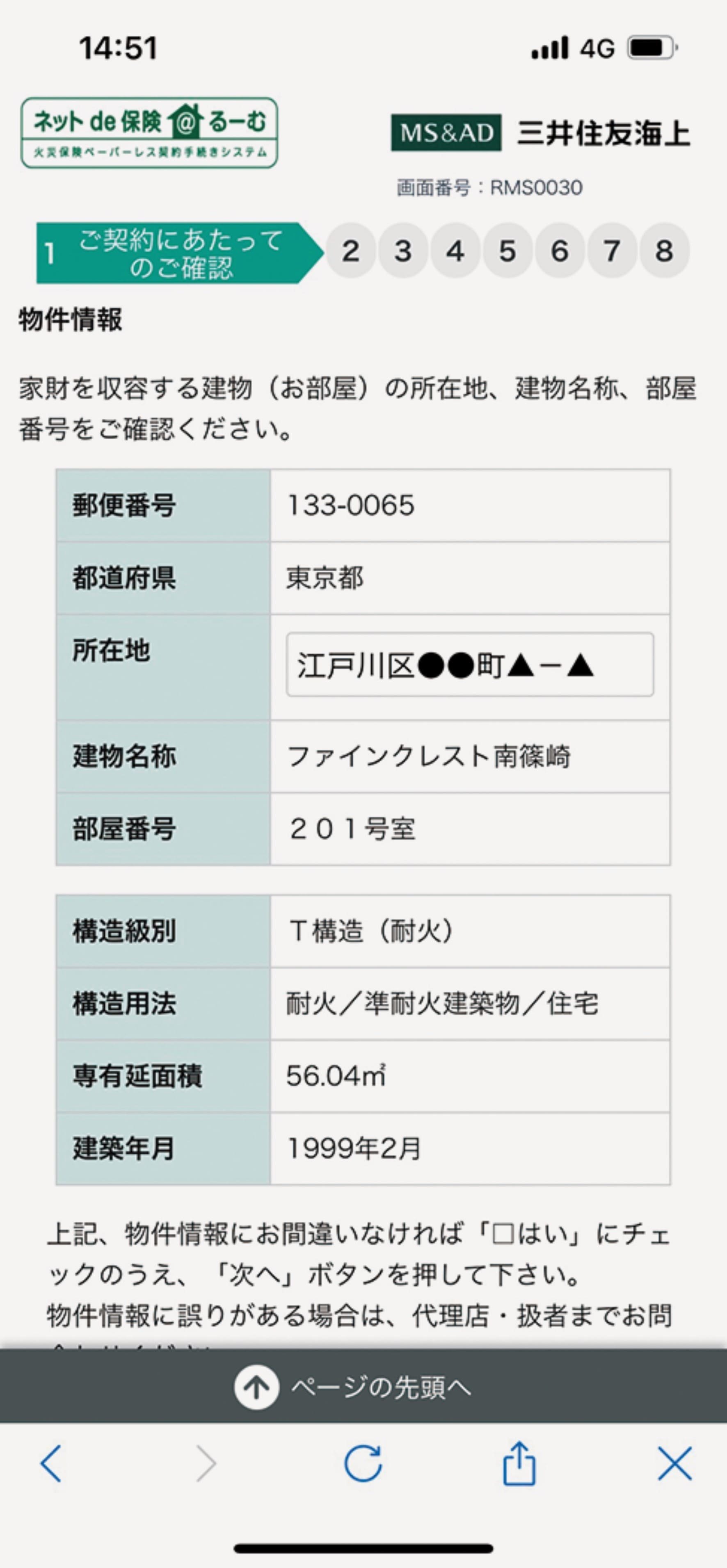The width and height of the screenshot is (727, 1568).
Task: Edit the 所在地 address field
Action: [x=469, y=664]
